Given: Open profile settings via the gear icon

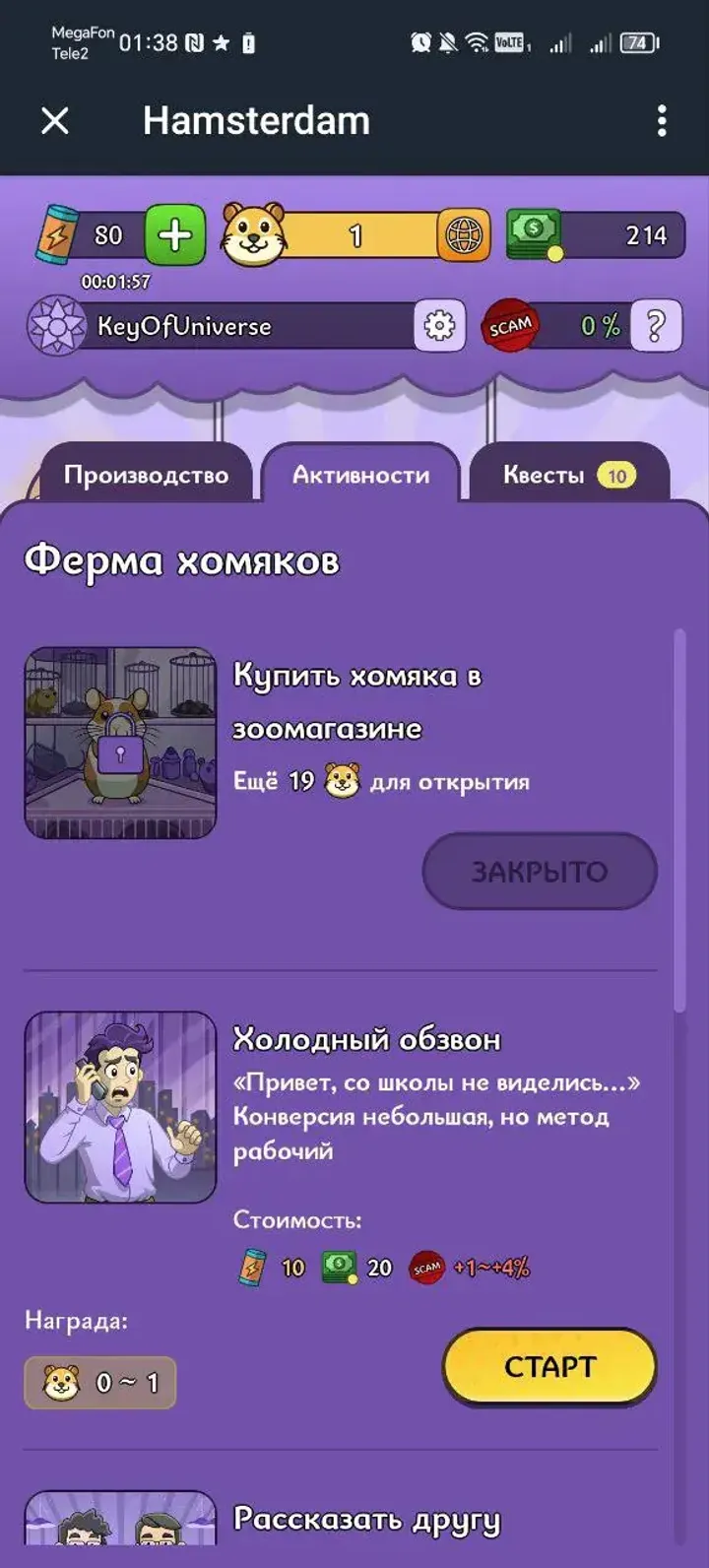Looking at the screenshot, I should (x=437, y=326).
